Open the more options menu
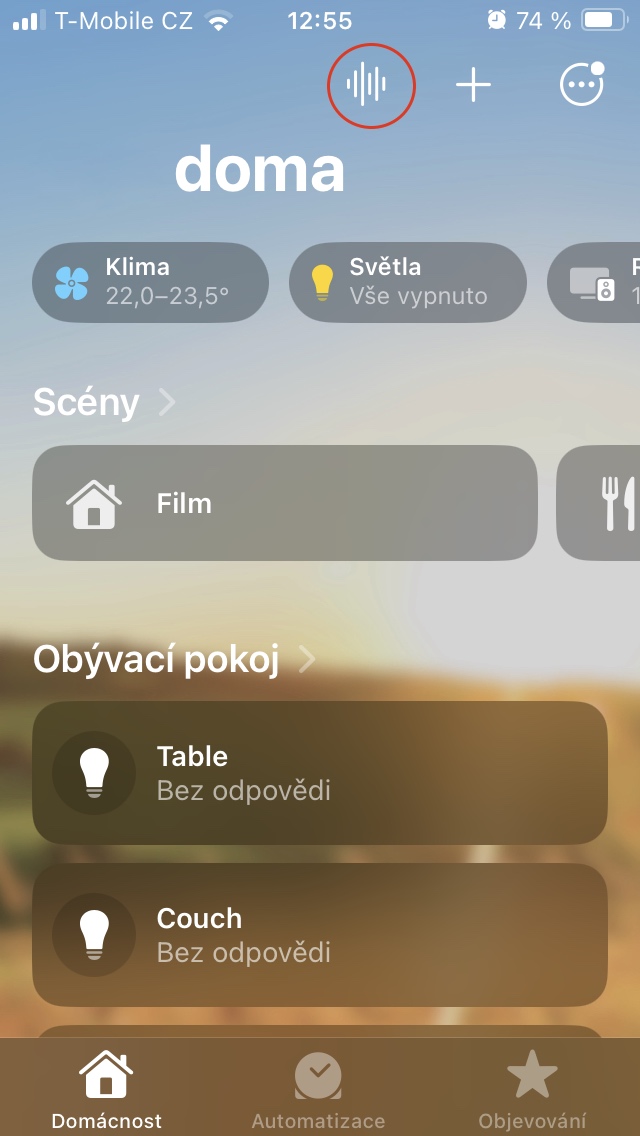The image size is (640, 1136). point(581,86)
